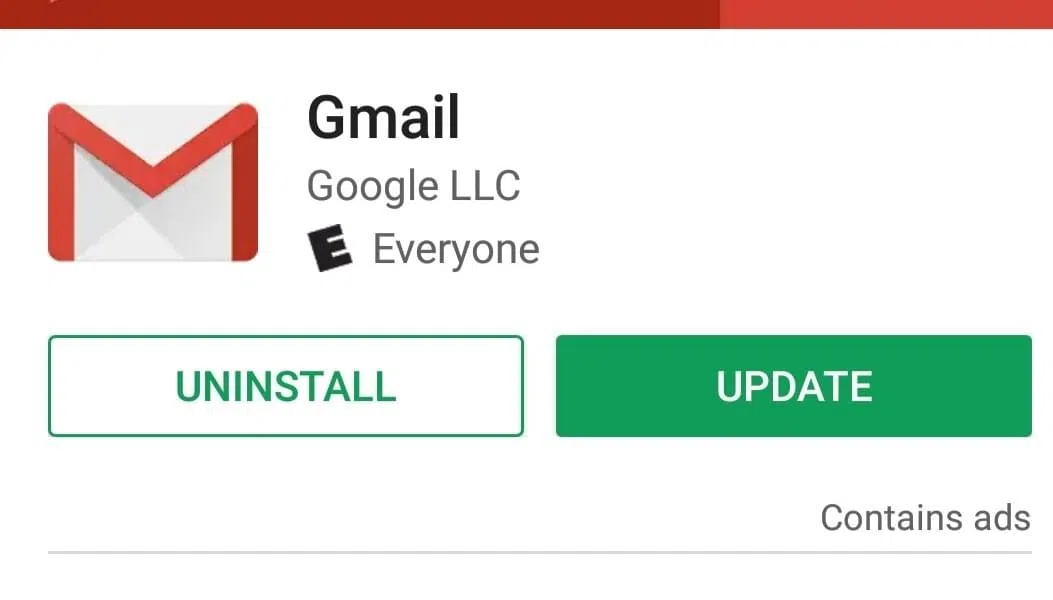Tap the Update button for Gmail
The image size is (1053, 600).
click(793, 386)
